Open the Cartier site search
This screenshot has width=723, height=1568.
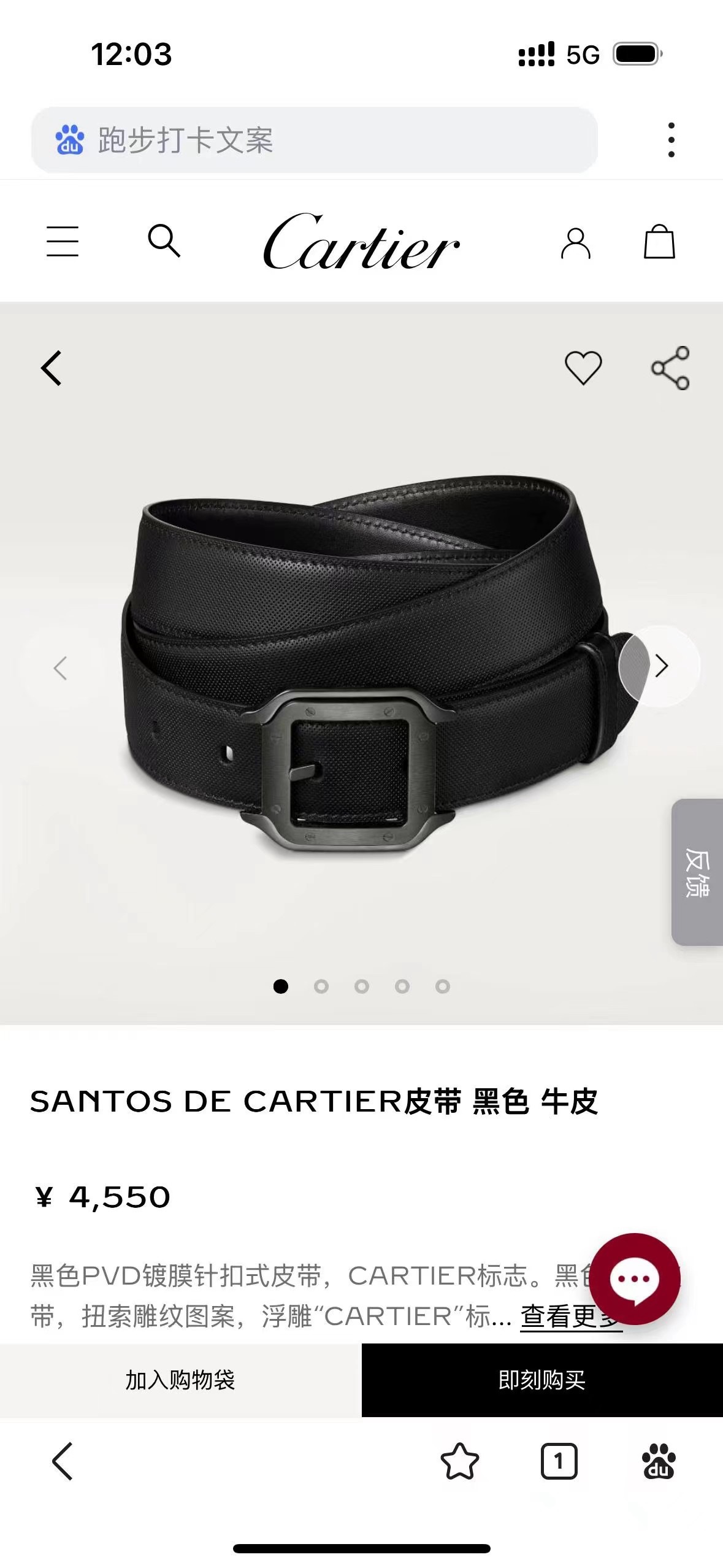164,240
